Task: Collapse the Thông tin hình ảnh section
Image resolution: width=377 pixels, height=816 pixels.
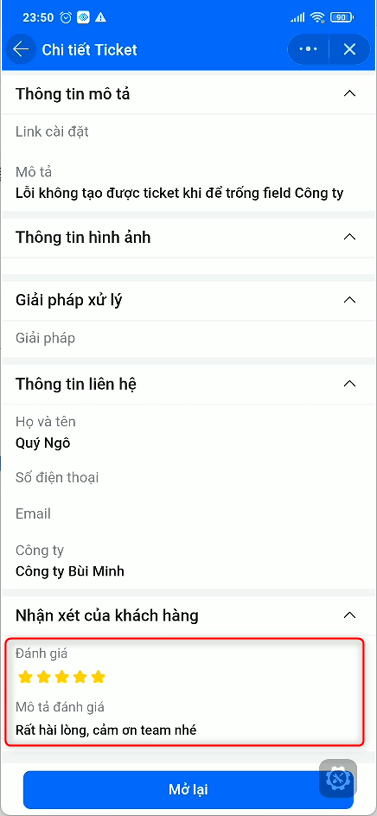Action: click(350, 237)
